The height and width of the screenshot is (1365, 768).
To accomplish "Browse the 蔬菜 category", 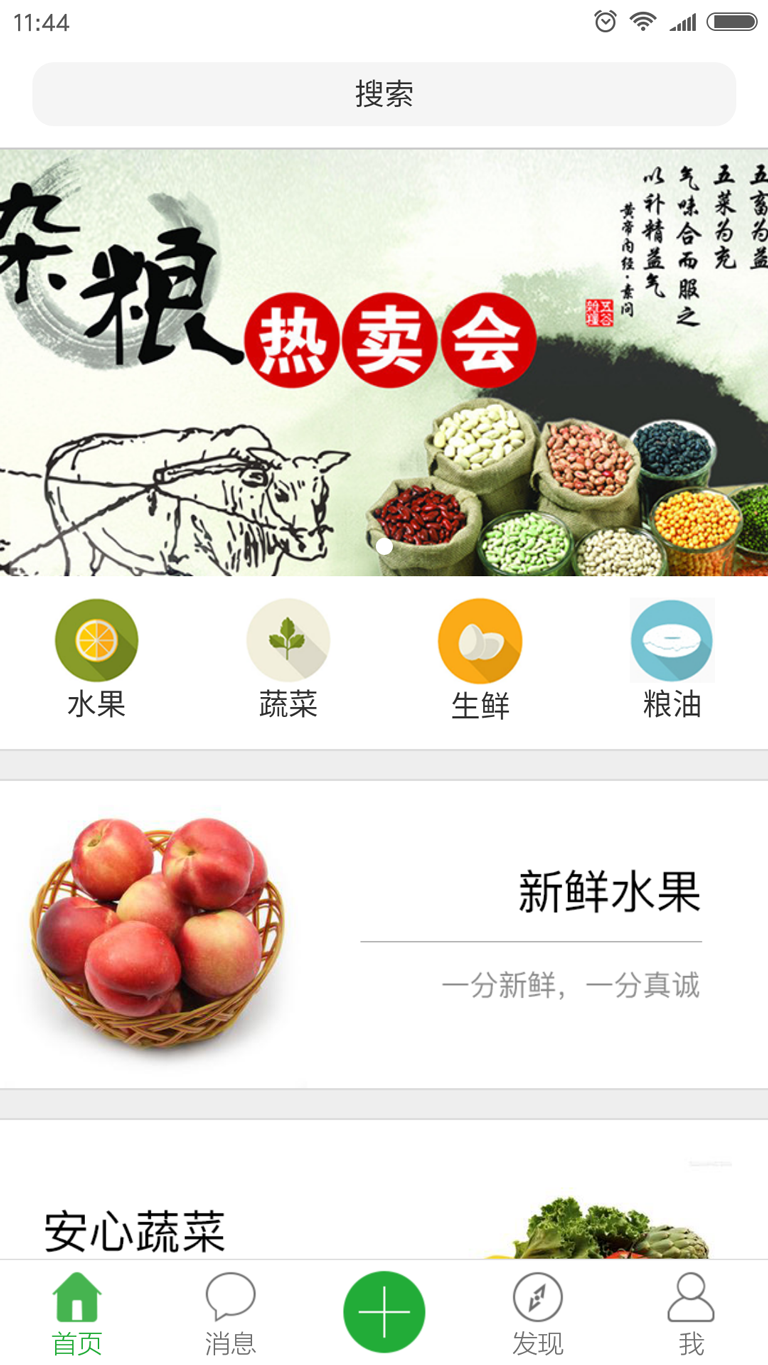I will (288, 658).
